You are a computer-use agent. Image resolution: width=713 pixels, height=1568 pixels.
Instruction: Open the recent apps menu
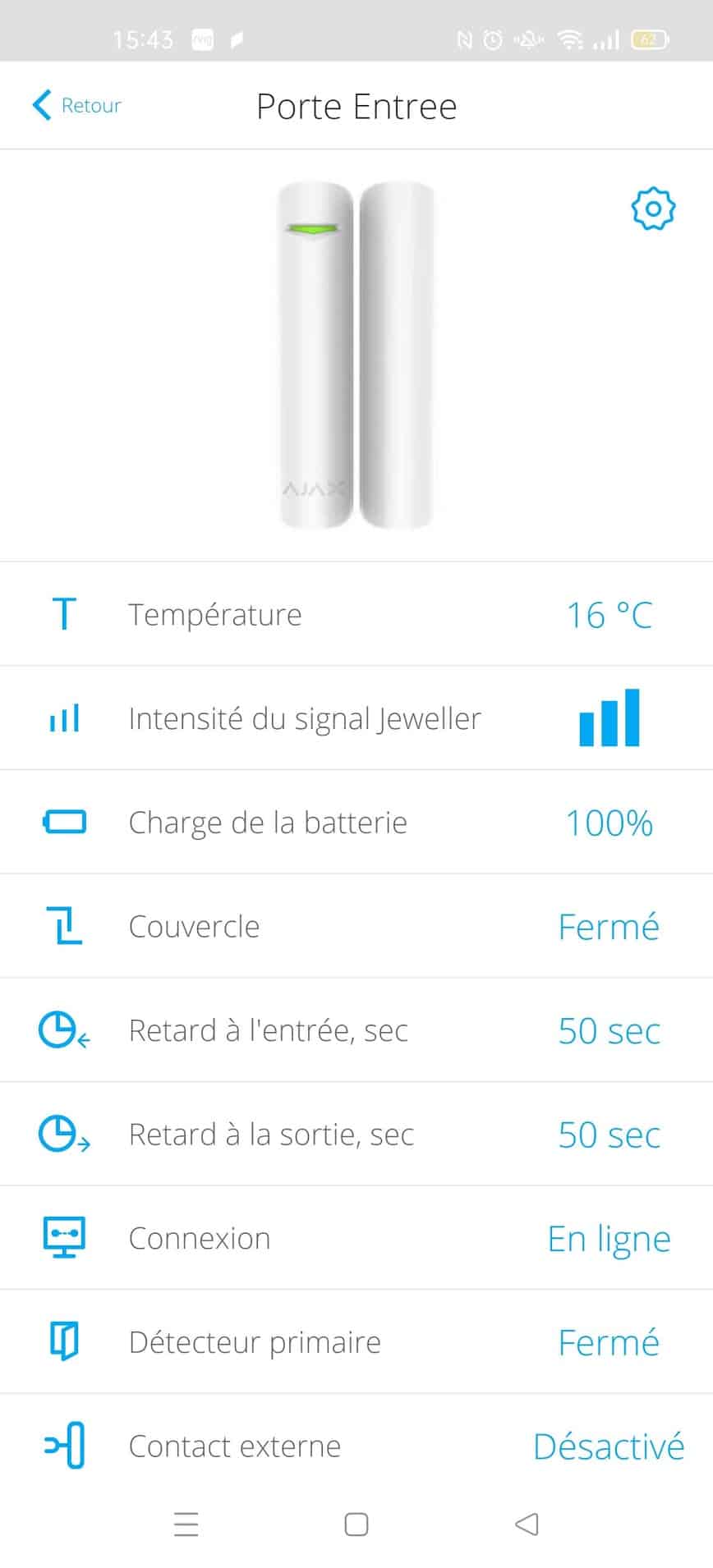(186, 1524)
